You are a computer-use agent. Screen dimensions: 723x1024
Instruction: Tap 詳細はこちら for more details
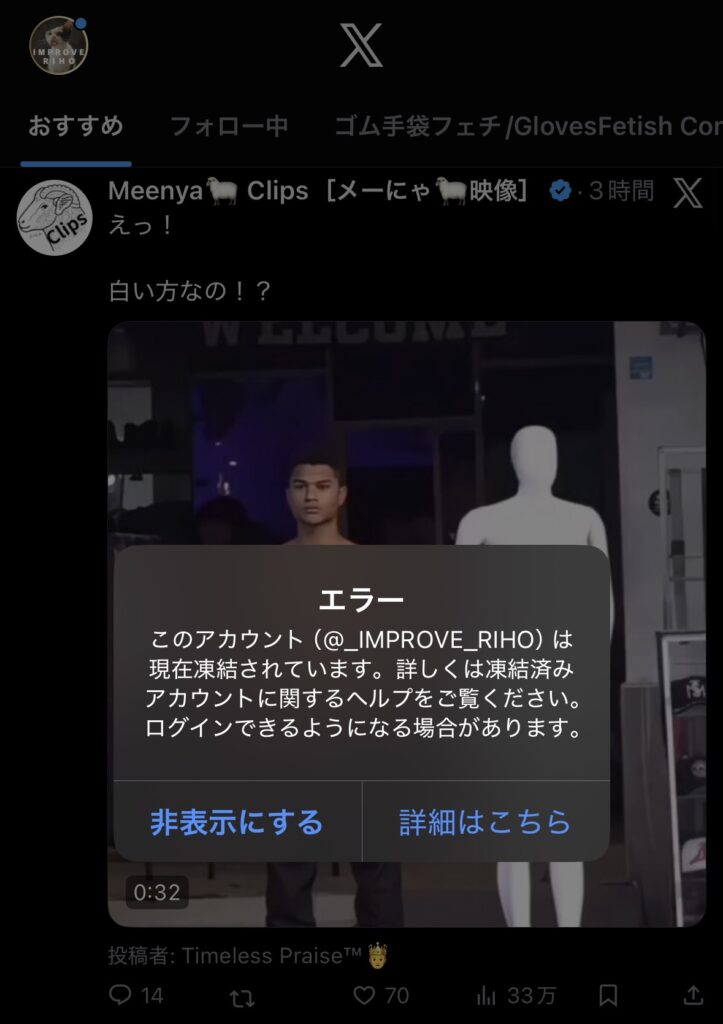tap(485, 822)
